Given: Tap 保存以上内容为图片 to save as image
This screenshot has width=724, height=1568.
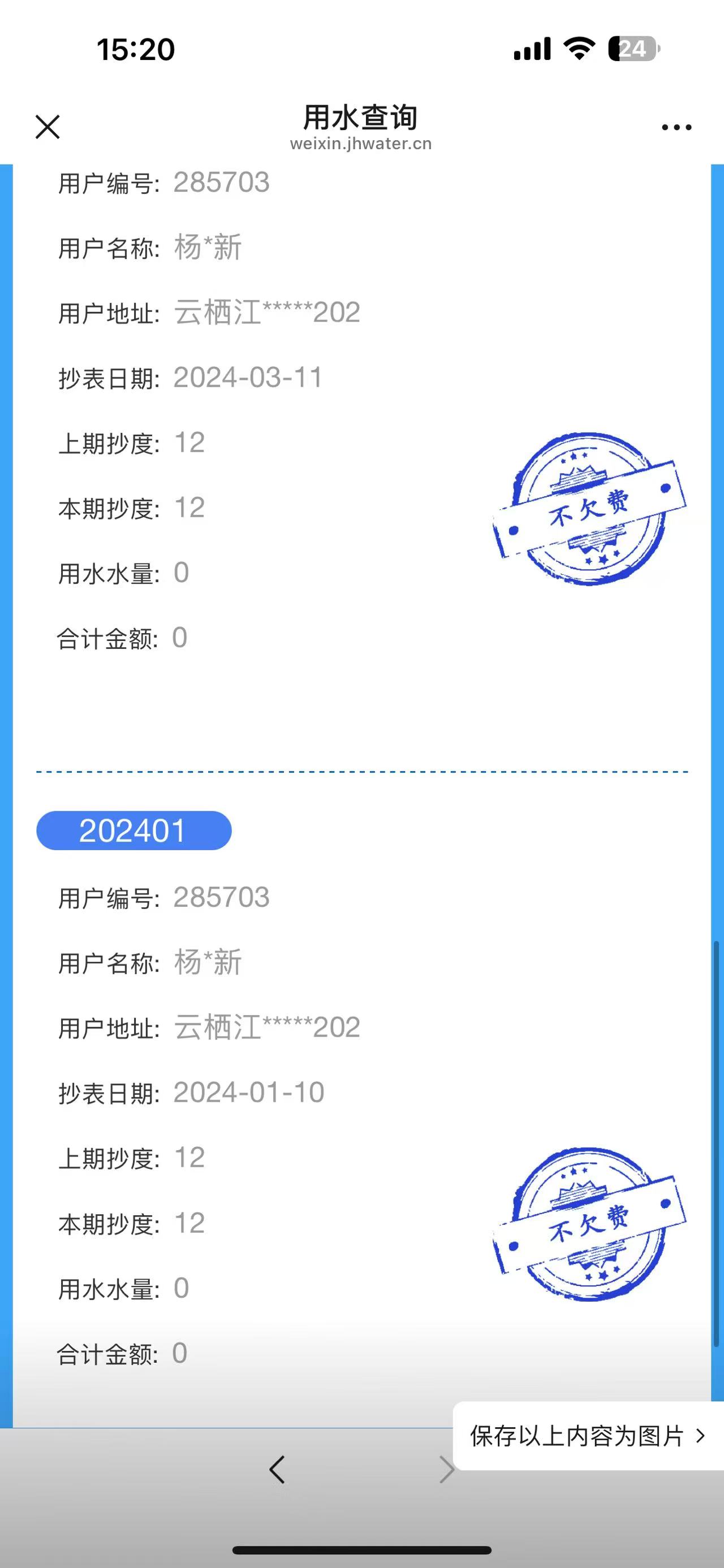Looking at the screenshot, I should pyautogui.click(x=587, y=1437).
